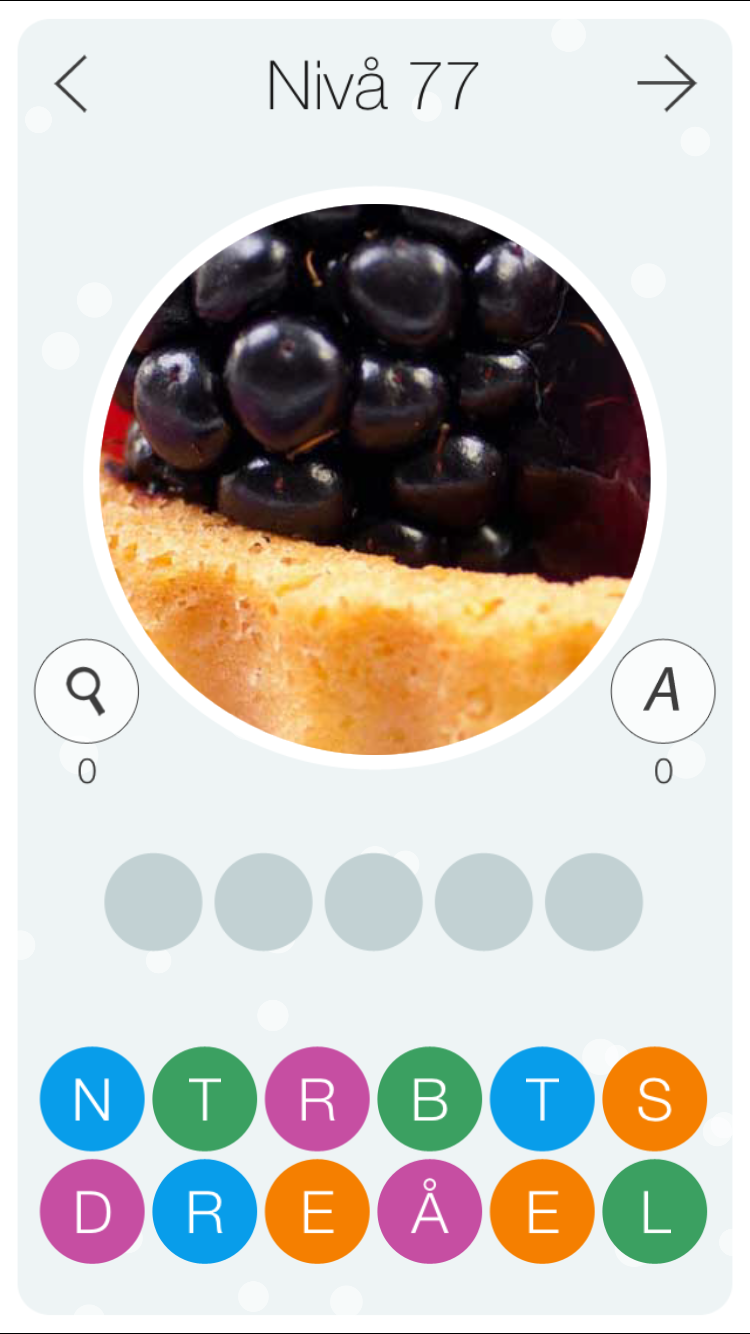Use the magnifying glass hint
The image size is (750, 1334).
(87, 691)
